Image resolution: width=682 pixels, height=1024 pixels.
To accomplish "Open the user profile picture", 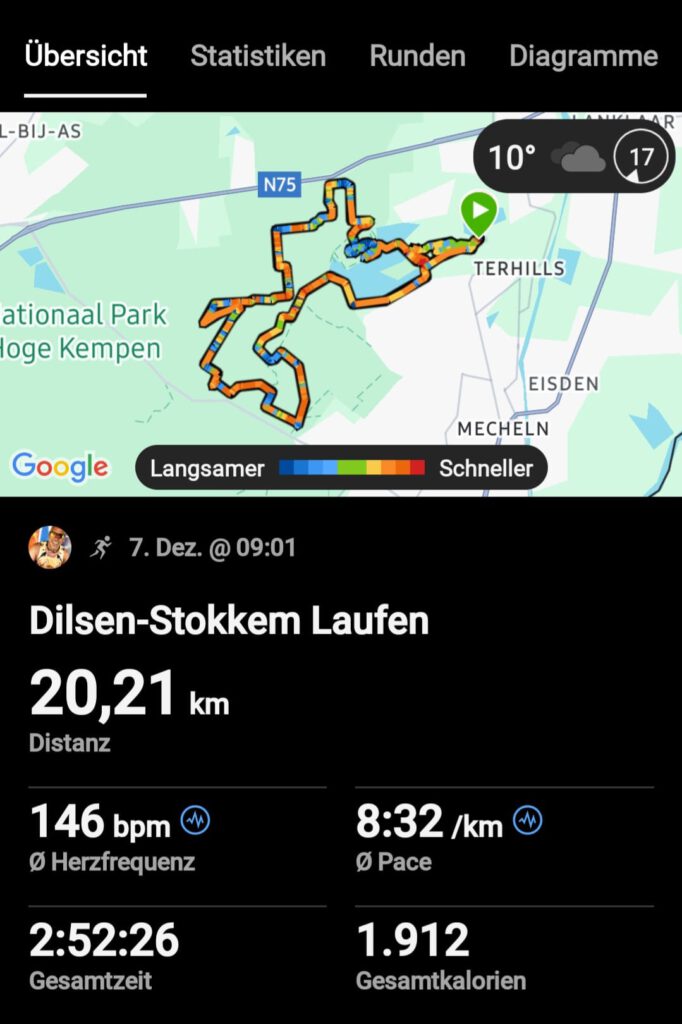I will [x=50, y=547].
